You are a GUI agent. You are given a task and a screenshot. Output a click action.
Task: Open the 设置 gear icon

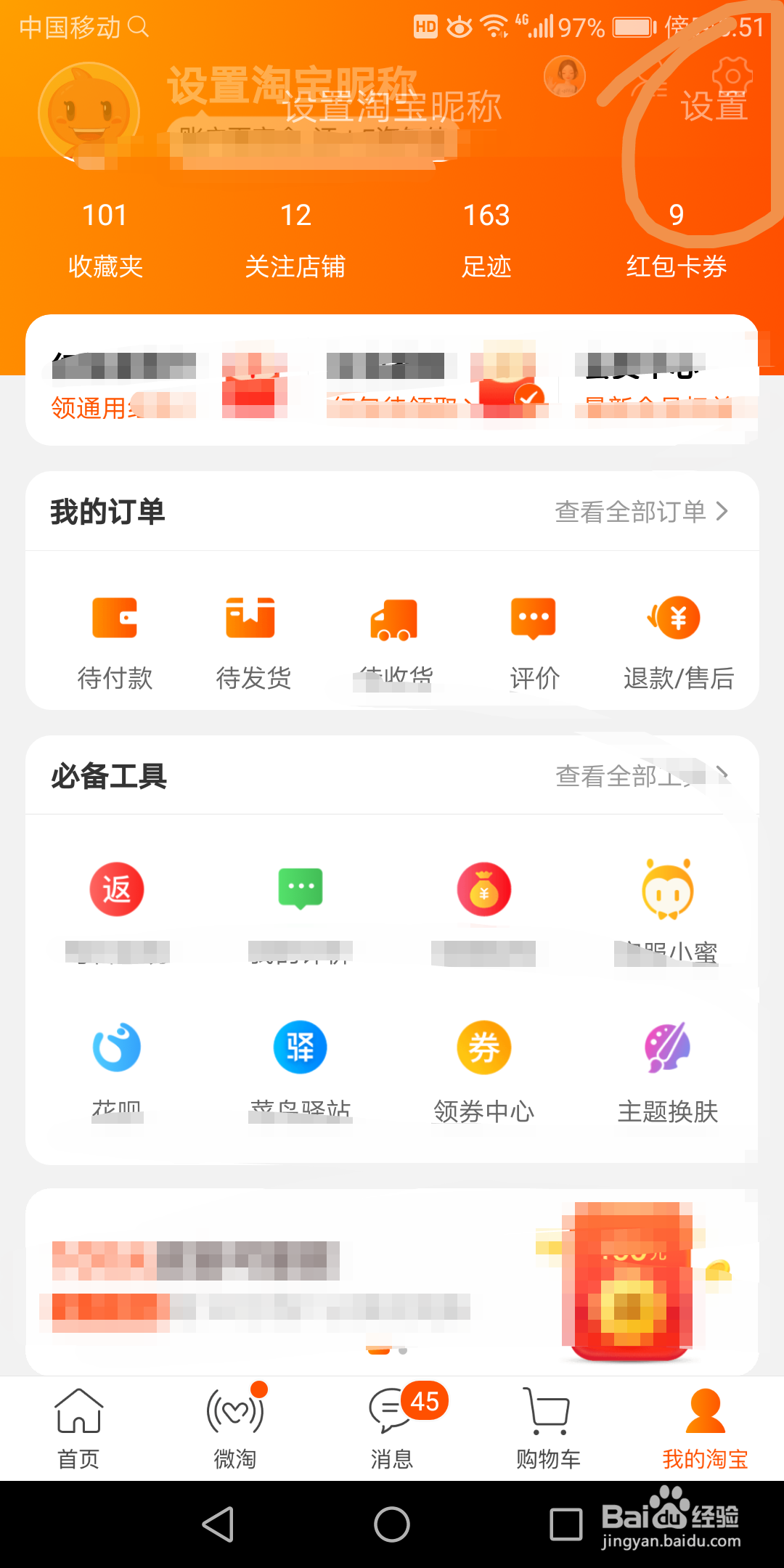(731, 80)
